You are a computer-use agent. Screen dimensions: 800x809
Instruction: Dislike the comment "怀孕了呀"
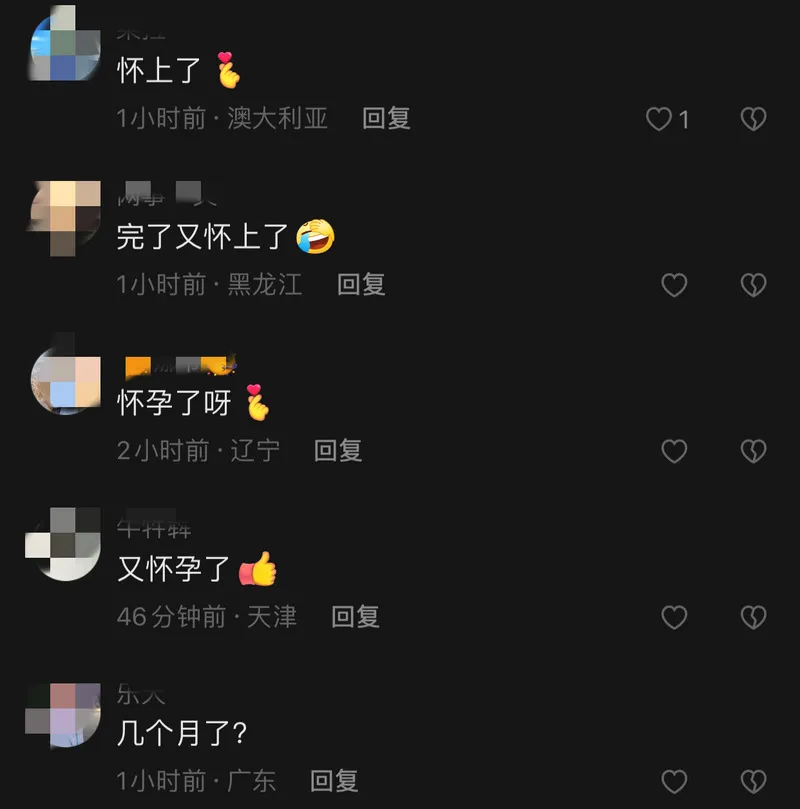click(753, 452)
